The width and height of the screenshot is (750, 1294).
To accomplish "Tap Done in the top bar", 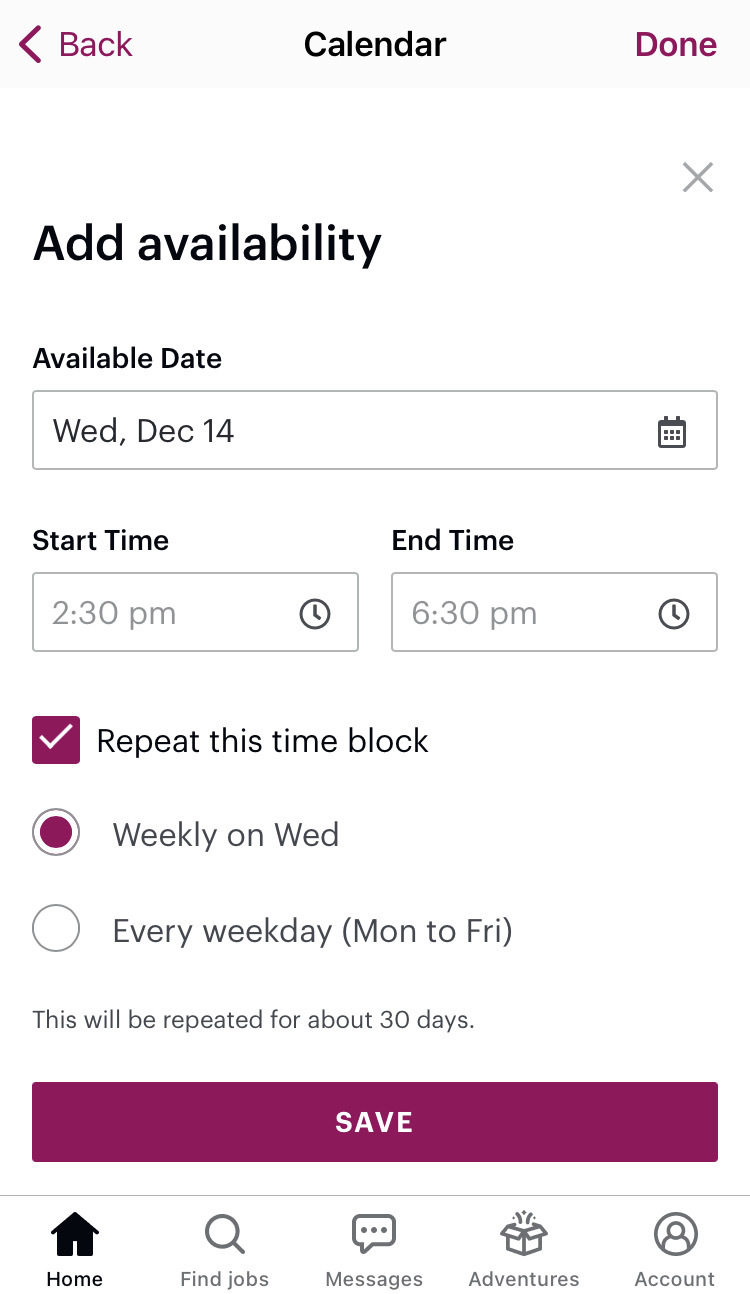I will pos(676,44).
